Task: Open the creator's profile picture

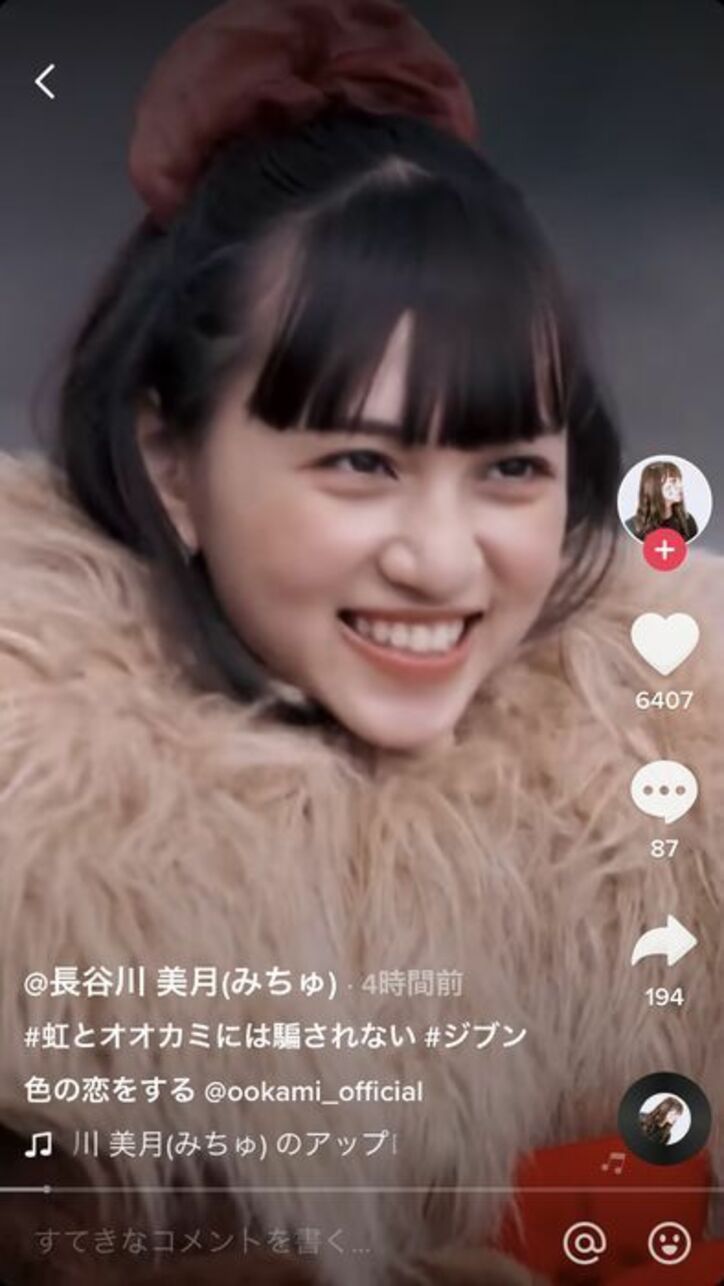Action: pyautogui.click(x=664, y=501)
